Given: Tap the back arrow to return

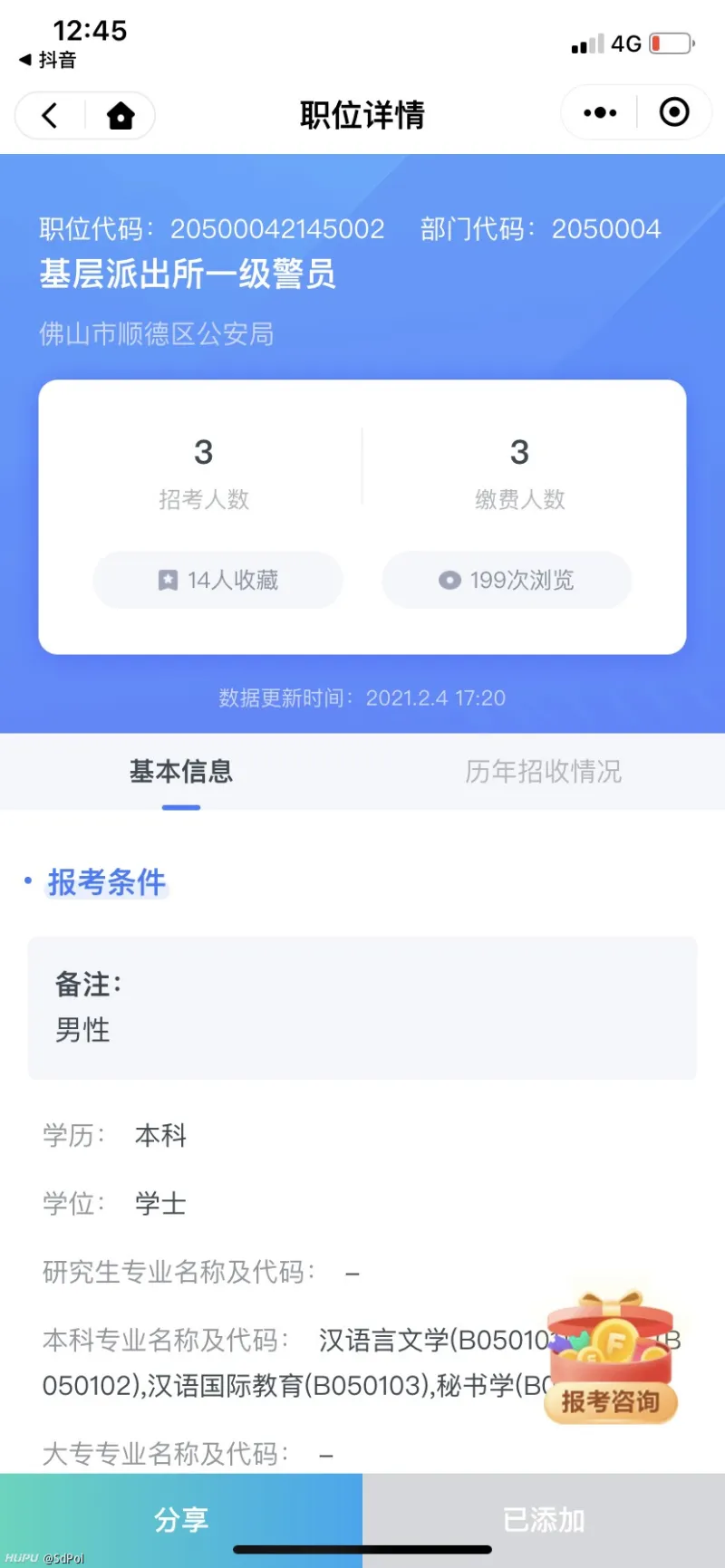Looking at the screenshot, I should pyautogui.click(x=46, y=116).
